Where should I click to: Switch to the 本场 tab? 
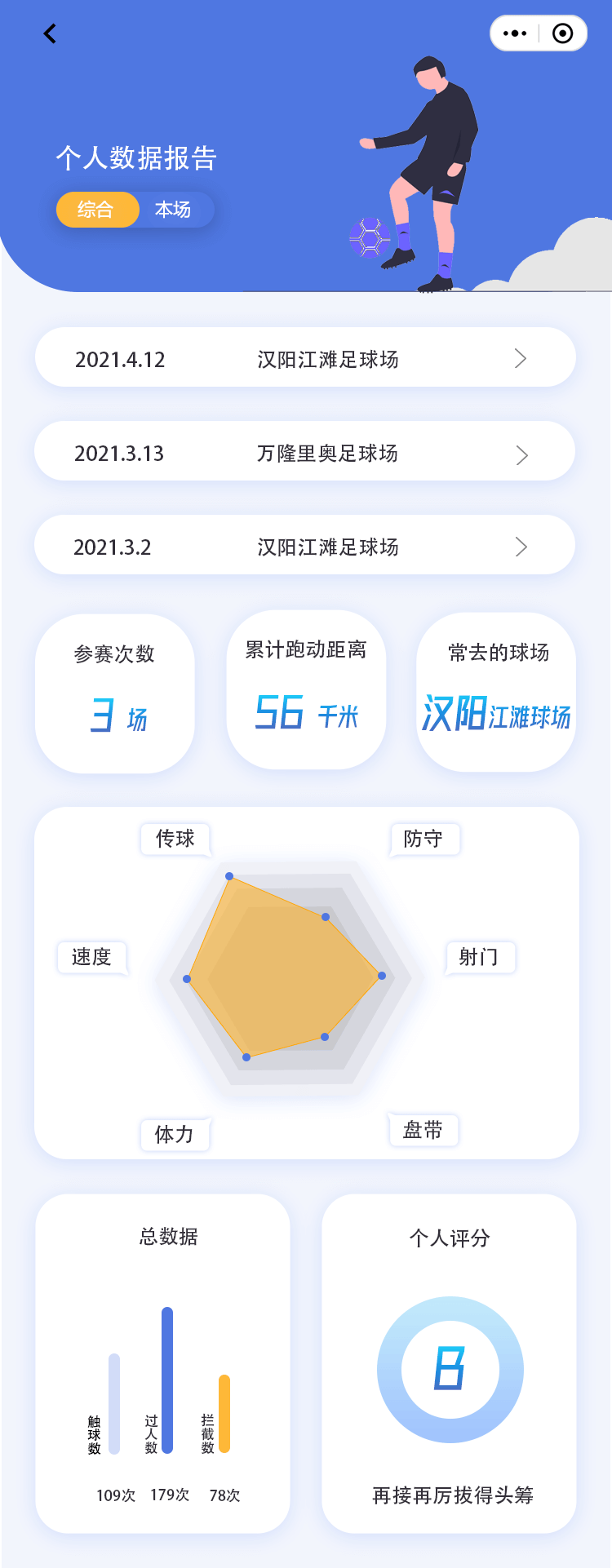tap(173, 210)
